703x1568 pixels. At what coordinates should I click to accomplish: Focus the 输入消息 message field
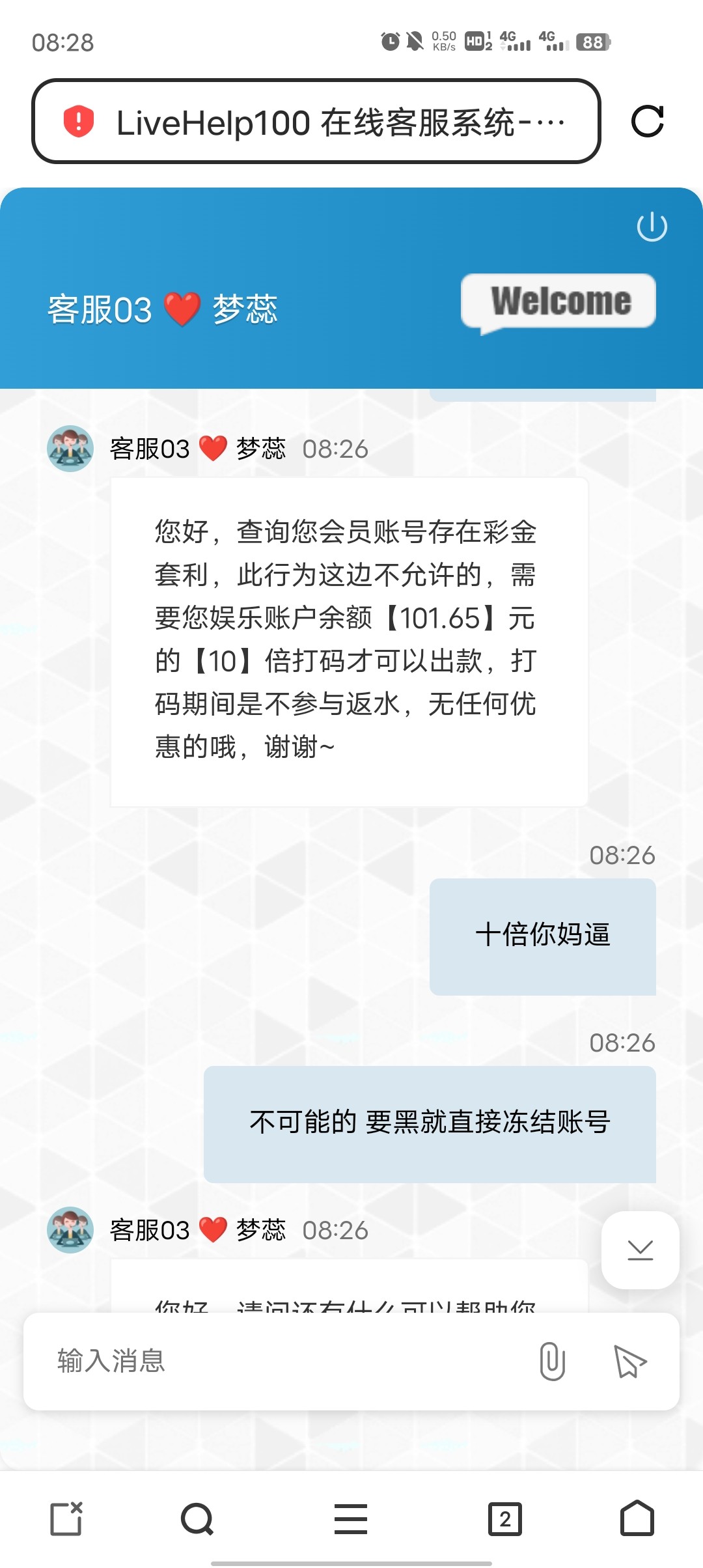point(280,1361)
